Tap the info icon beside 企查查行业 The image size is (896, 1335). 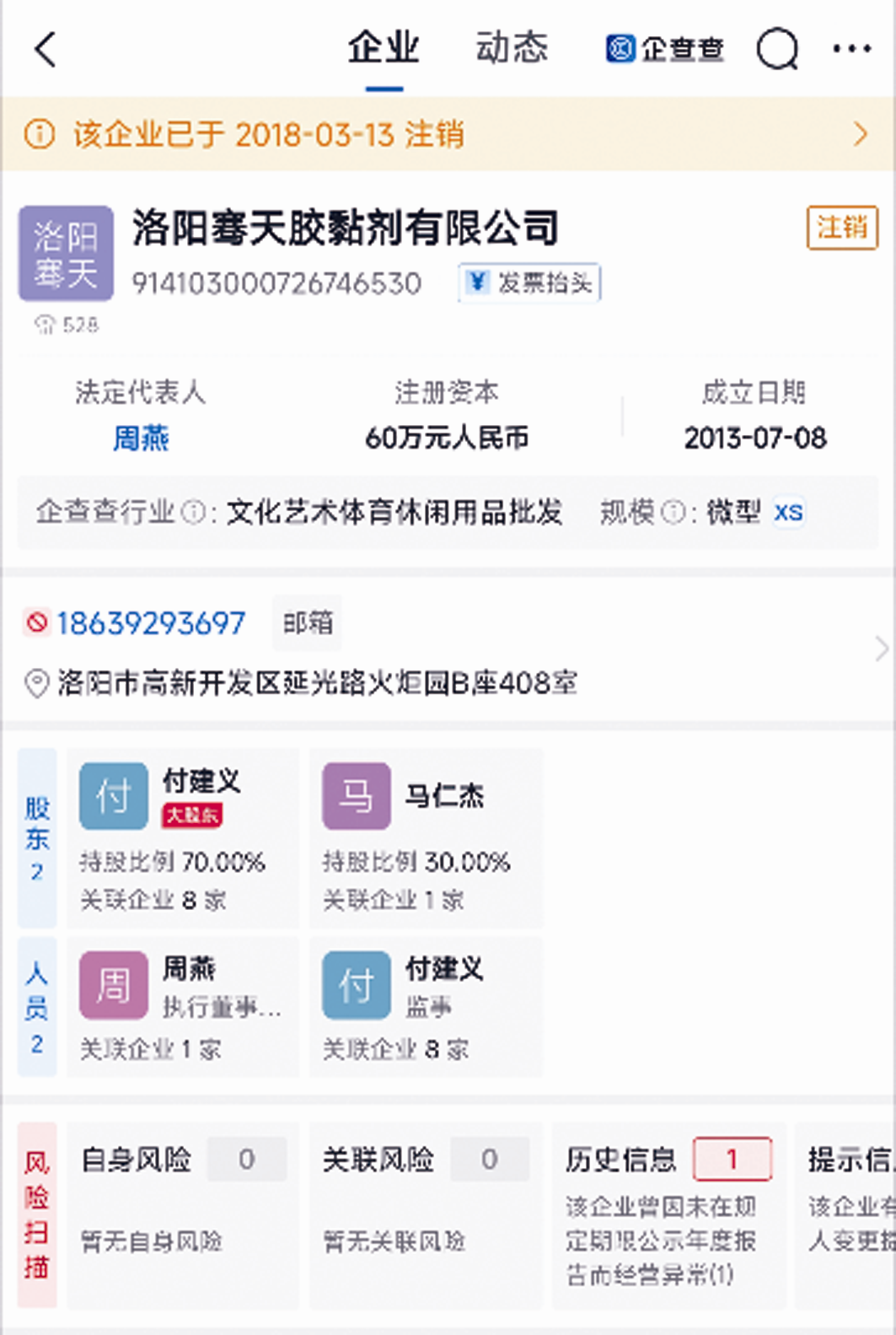(194, 512)
